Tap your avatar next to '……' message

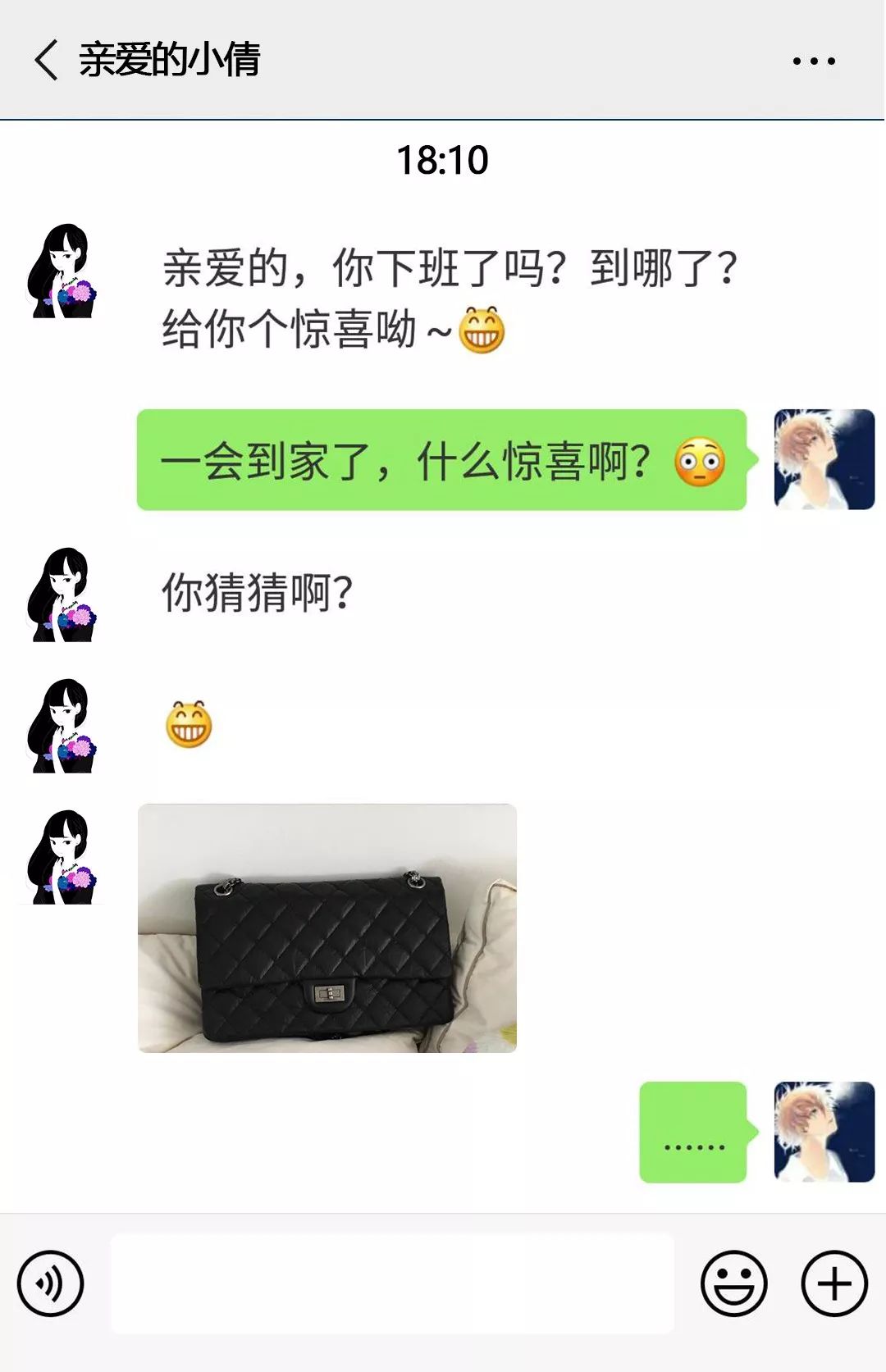825,1132
